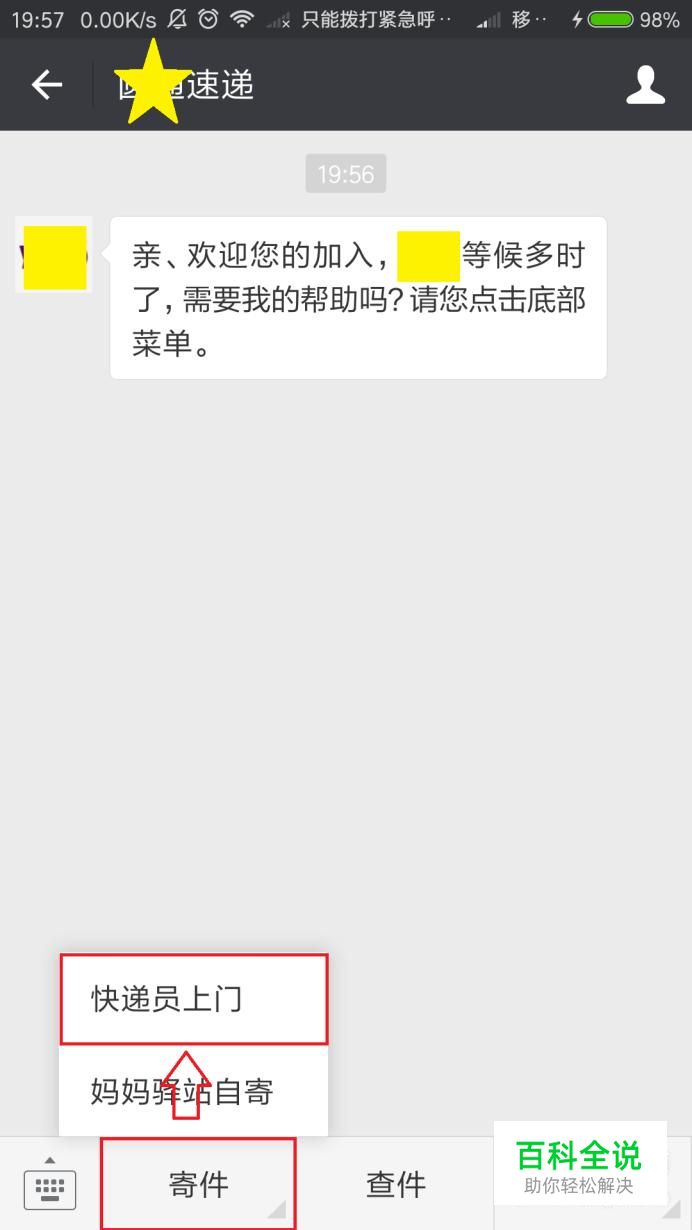Viewport: 692px width, 1230px height.
Task: Select 快递员上门 from the popup menu
Action: click(194, 999)
